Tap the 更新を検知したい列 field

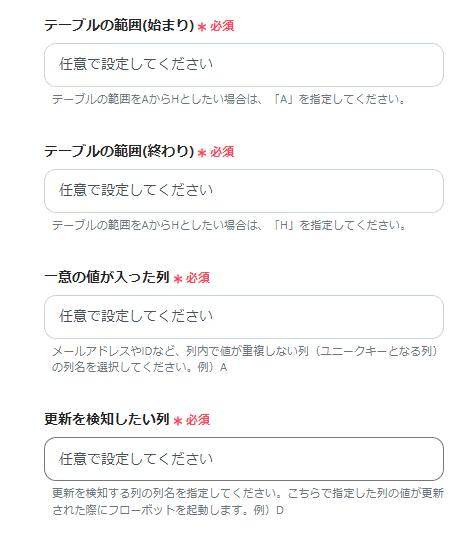coord(244,459)
